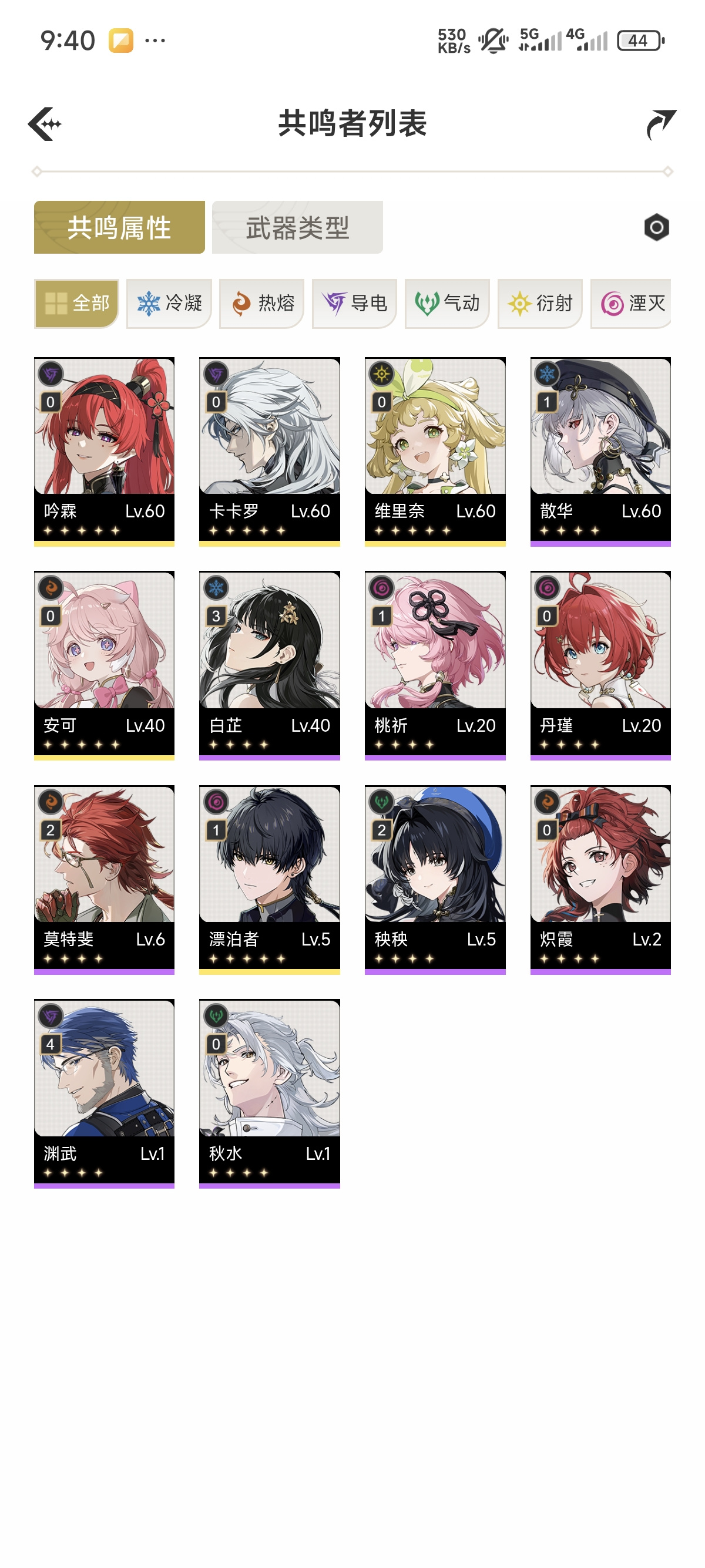Screen dimensions: 705x1568
Task: View 白芷 character details
Action: [x=270, y=665]
